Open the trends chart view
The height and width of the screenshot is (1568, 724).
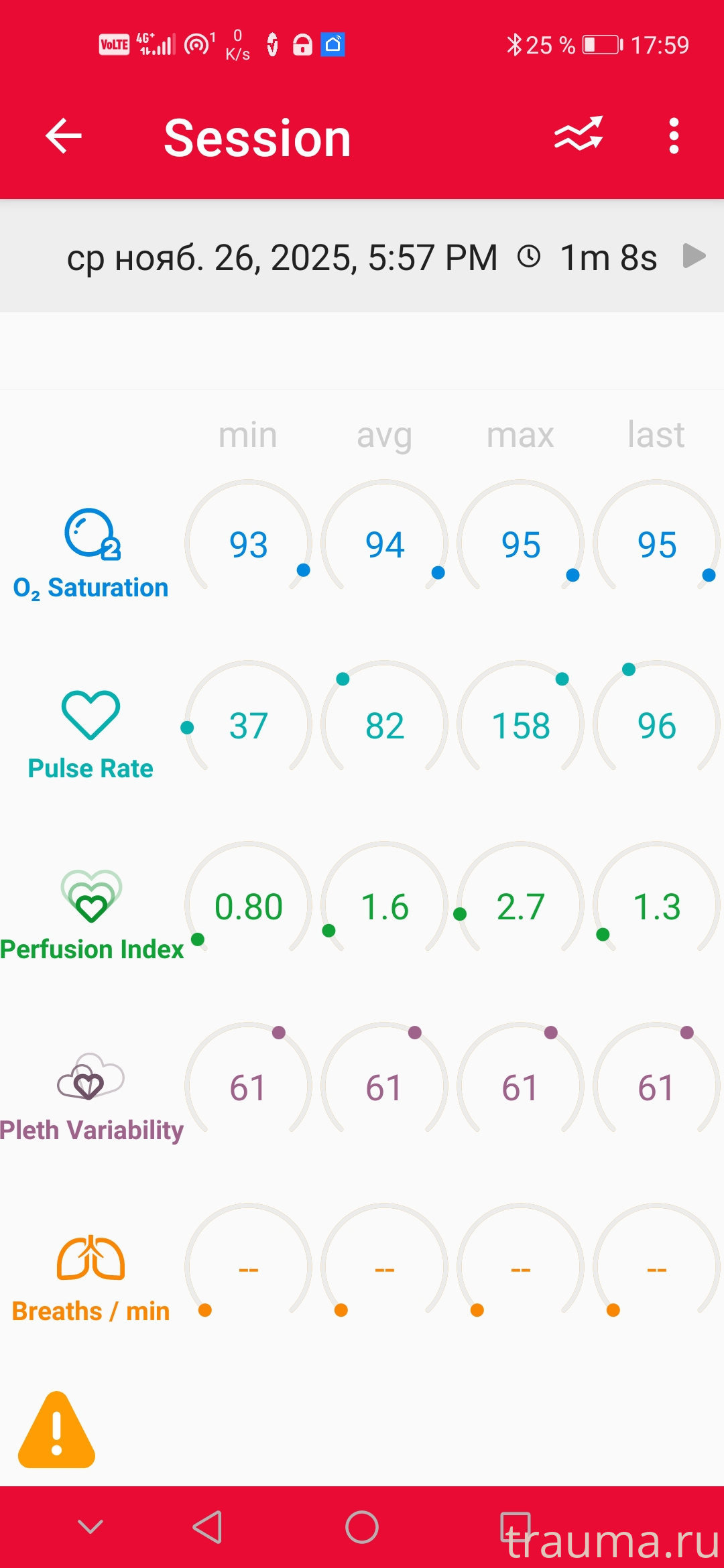click(x=579, y=135)
